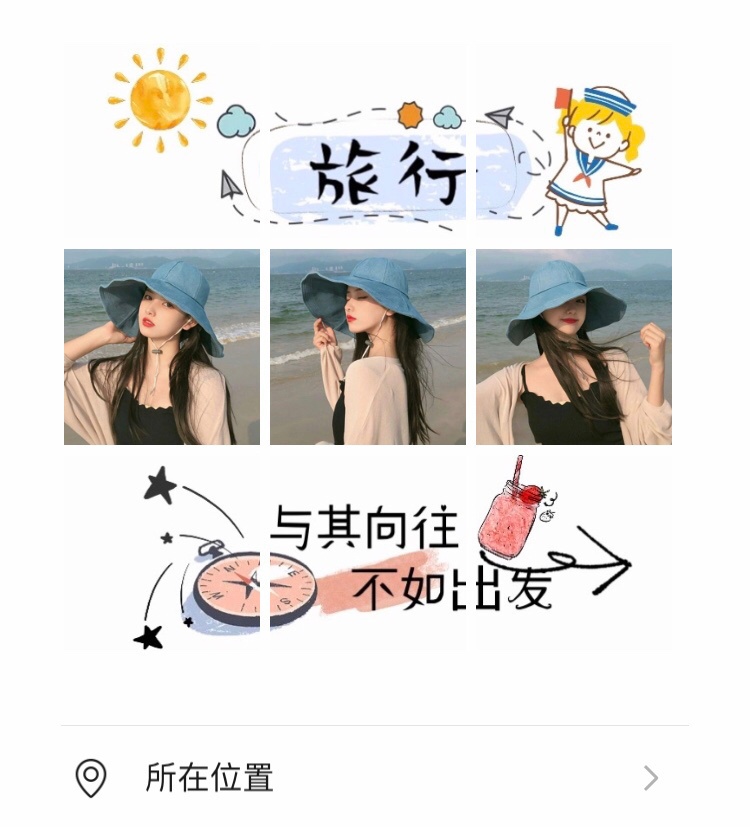Screen dimensions: 750x827
Task: View the photo with the hat covering her eyes
Action: point(574,347)
